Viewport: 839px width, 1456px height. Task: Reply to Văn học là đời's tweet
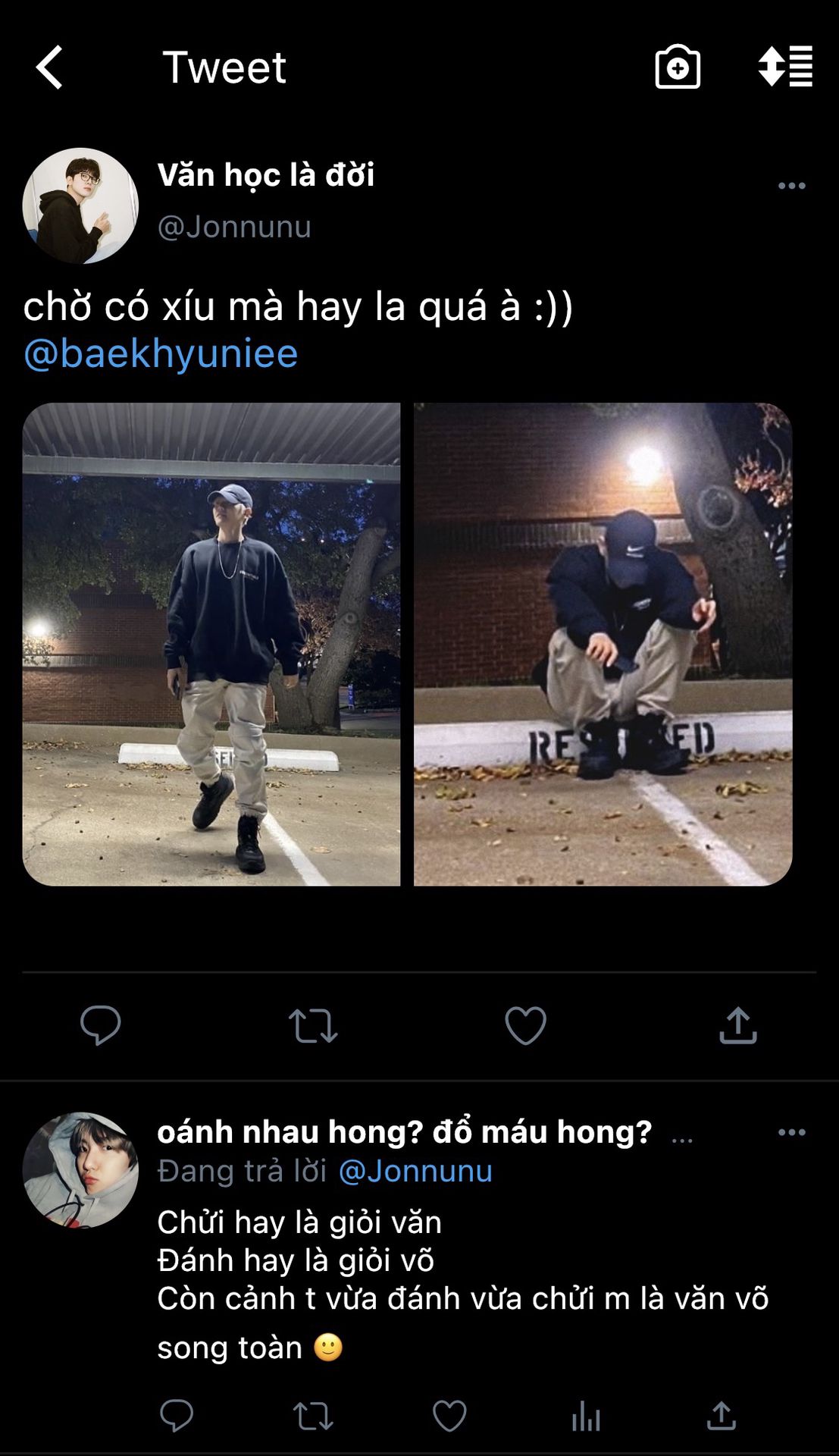[x=101, y=1025]
